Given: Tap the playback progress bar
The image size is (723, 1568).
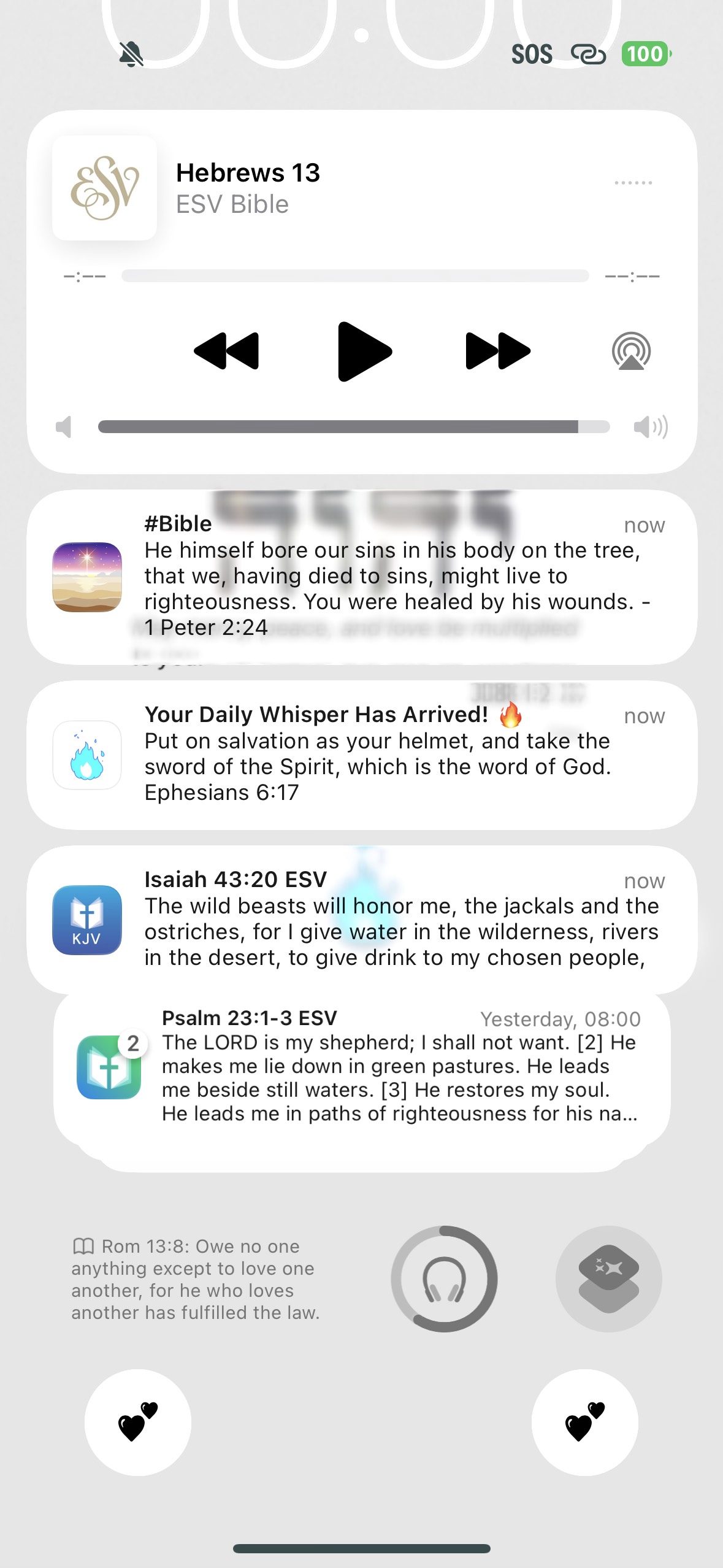Looking at the screenshot, I should point(355,276).
